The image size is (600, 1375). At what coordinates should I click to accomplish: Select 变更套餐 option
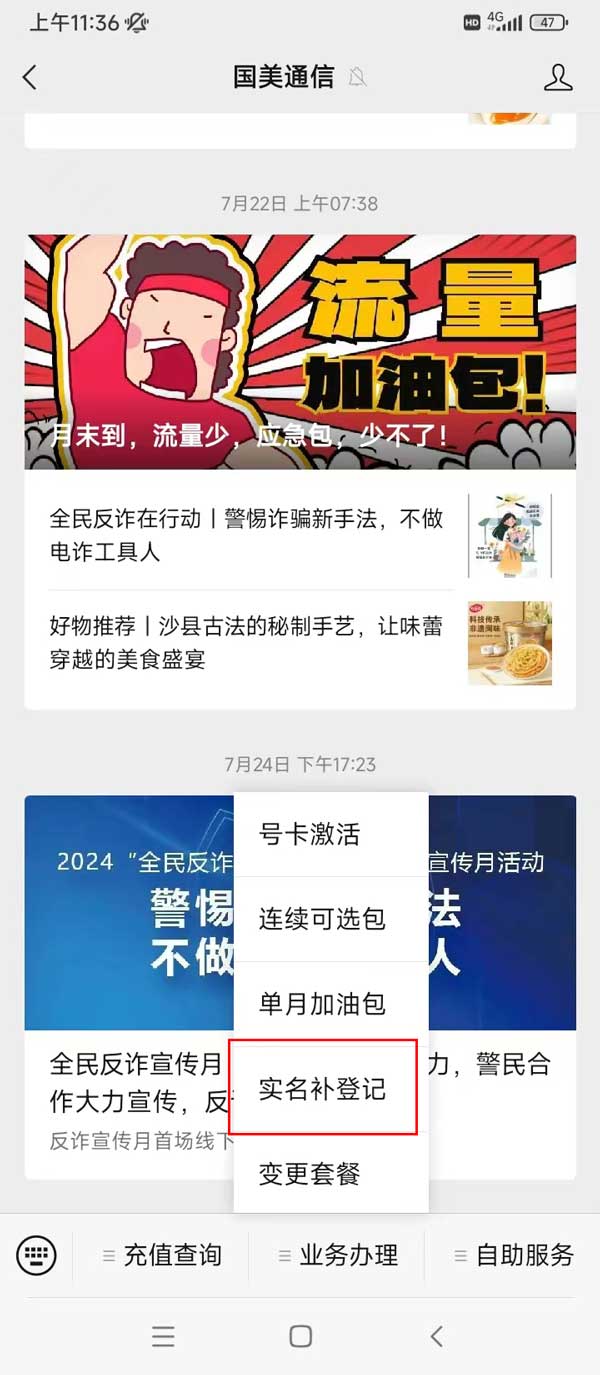[x=330, y=1173]
